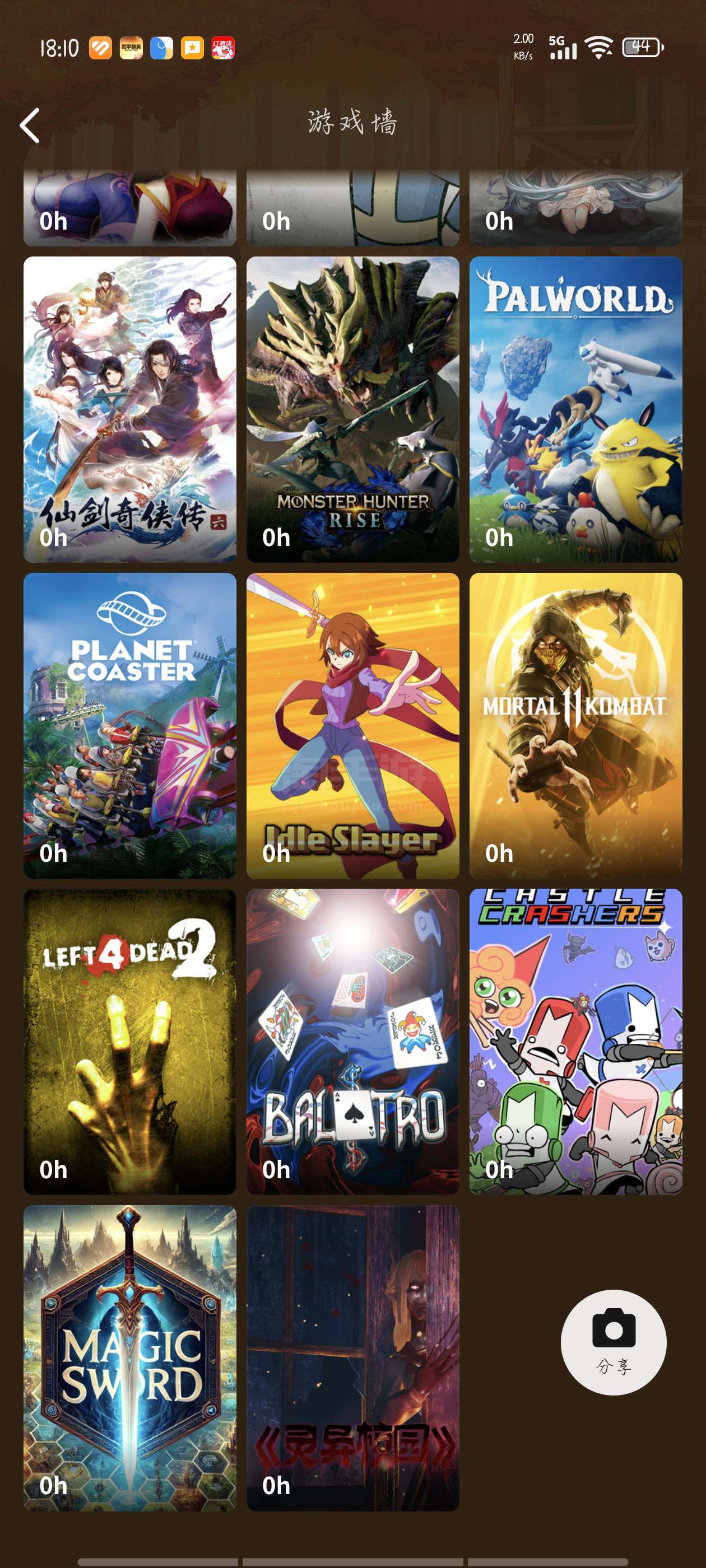Tap the 分享 camera share button
This screenshot has height=1568, width=706.
pyautogui.click(x=613, y=1341)
